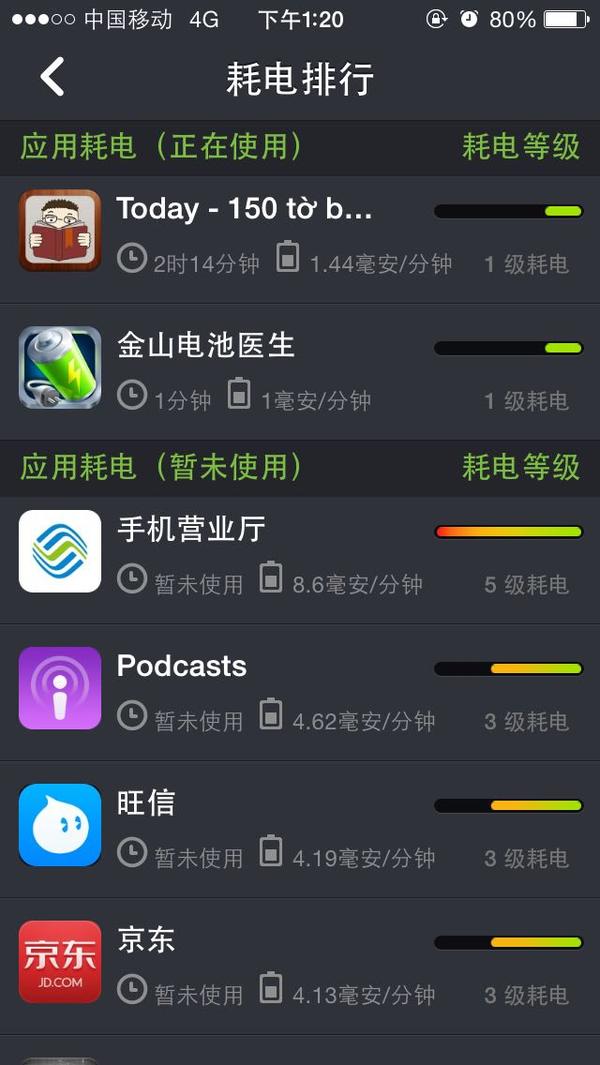Open the 京东 app entry
600x1065 pixels.
tap(300, 967)
